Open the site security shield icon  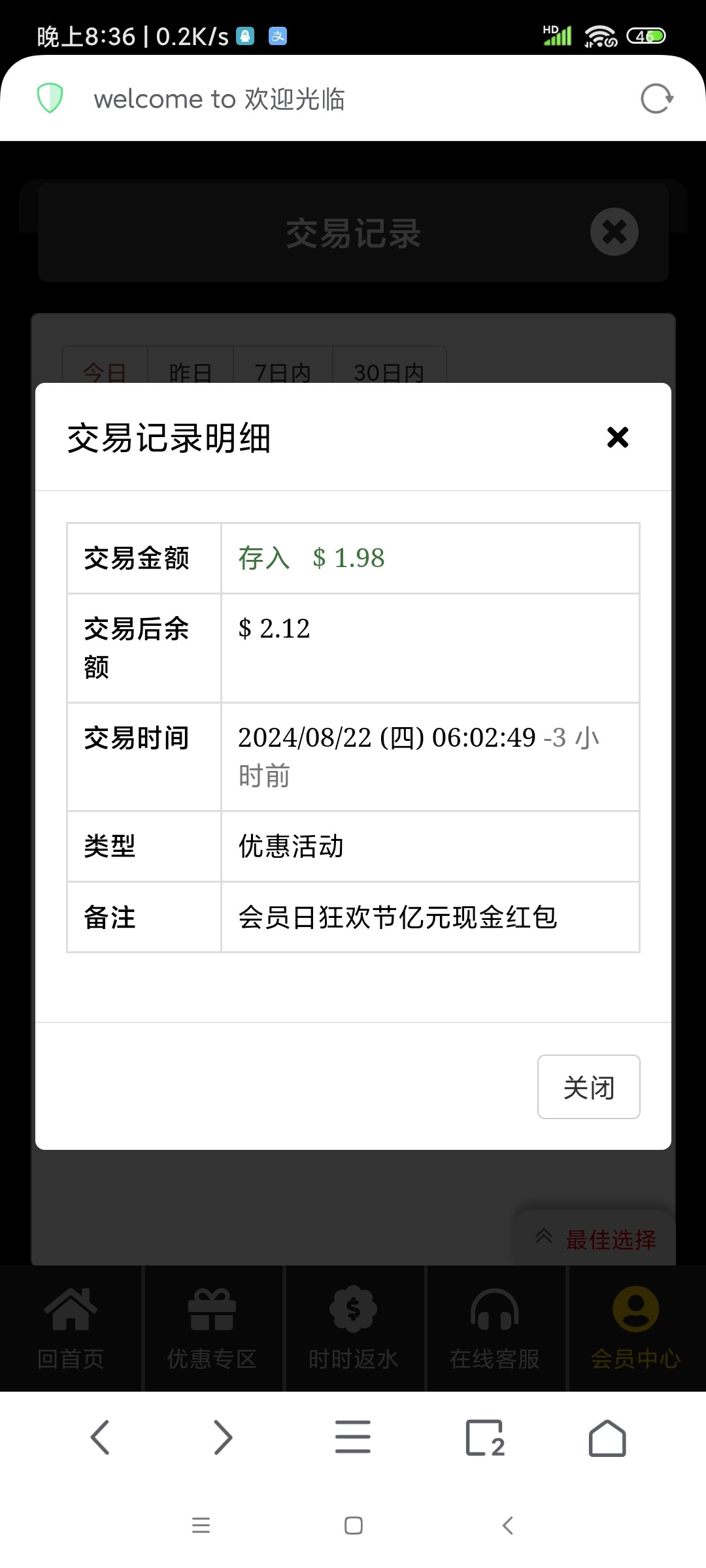coord(50,99)
